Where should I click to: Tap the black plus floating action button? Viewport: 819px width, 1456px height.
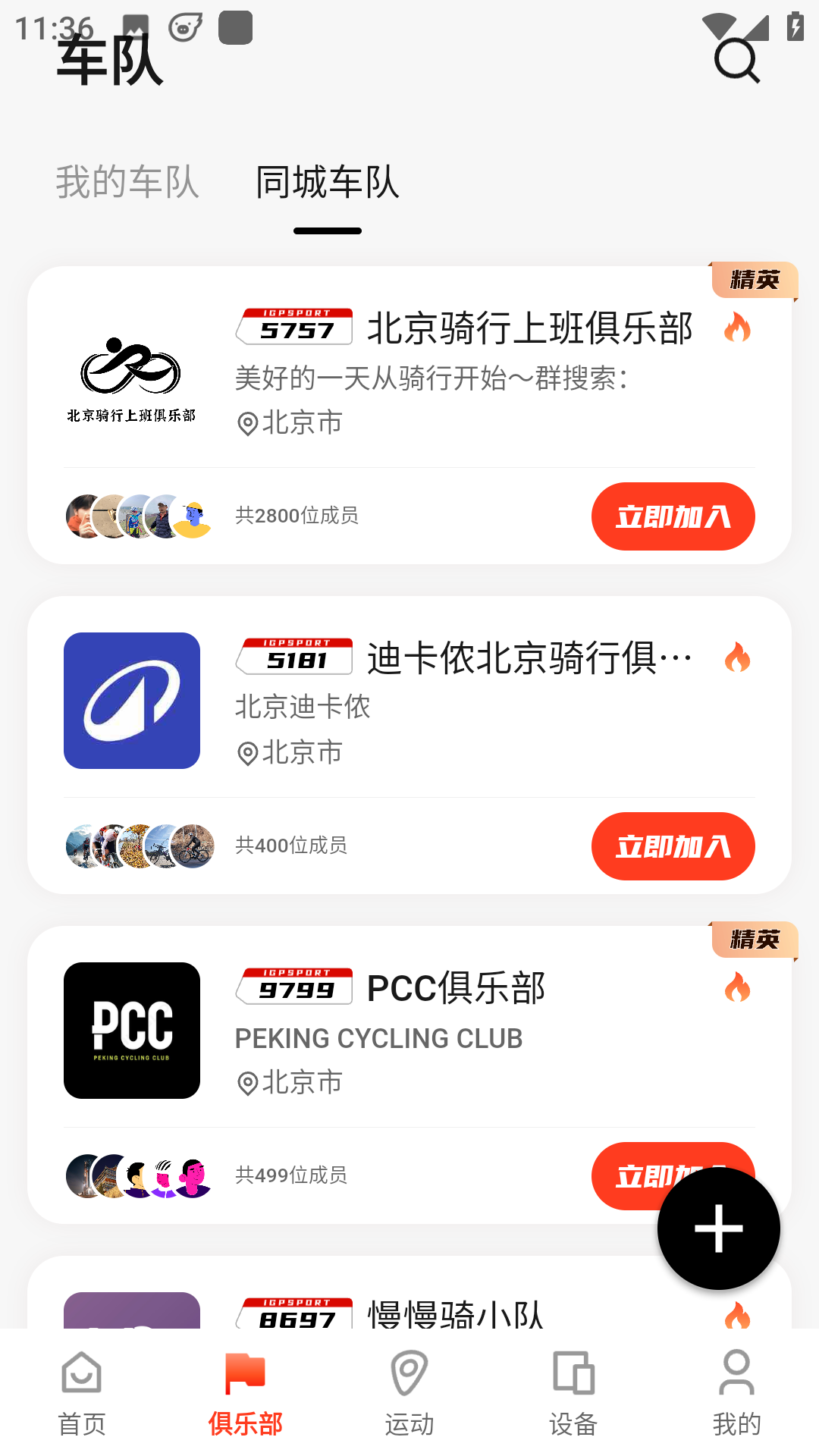[717, 1228]
